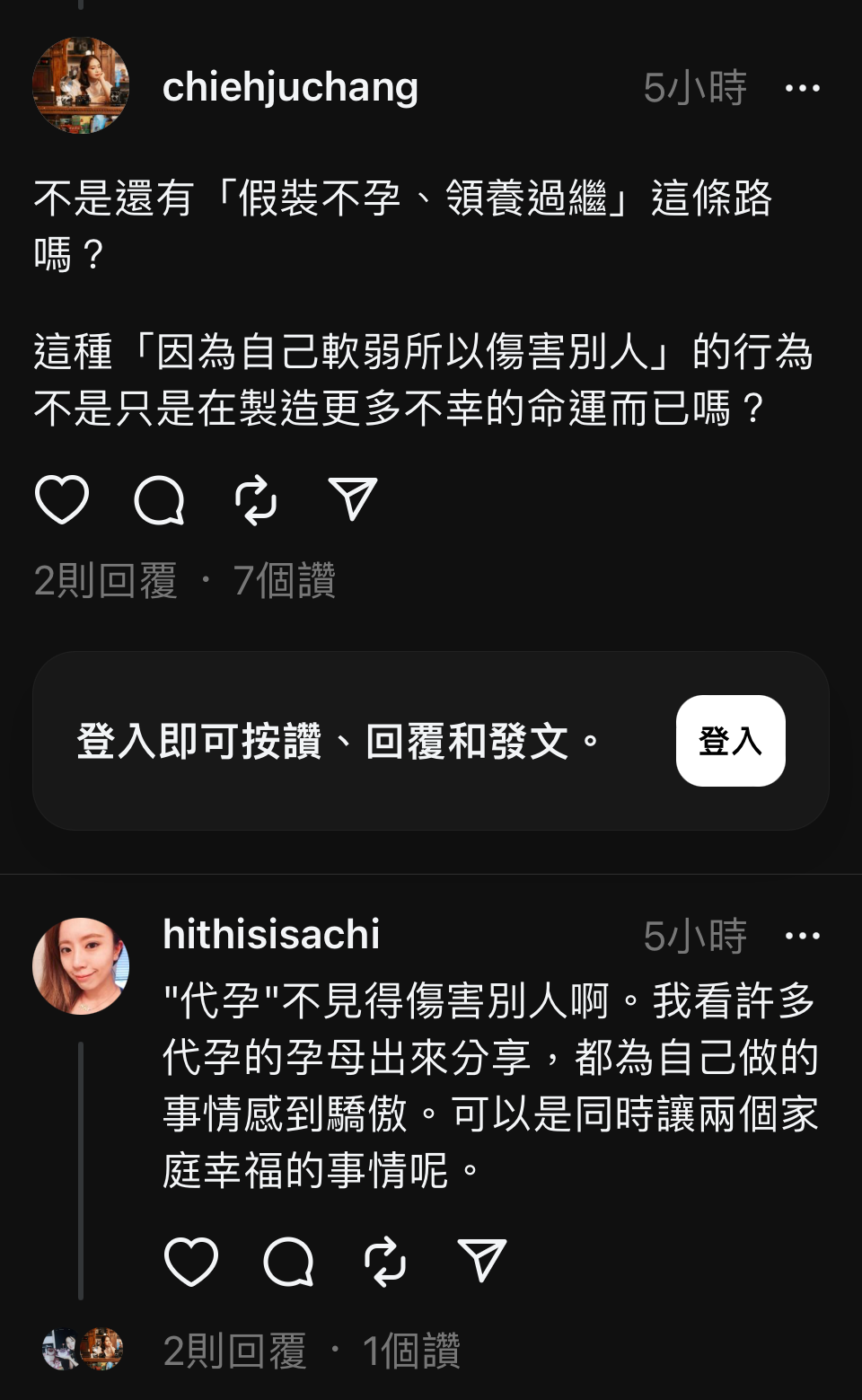This screenshot has height=1400, width=862.
Task: Like hithisisachi's reply
Action: [x=191, y=1261]
